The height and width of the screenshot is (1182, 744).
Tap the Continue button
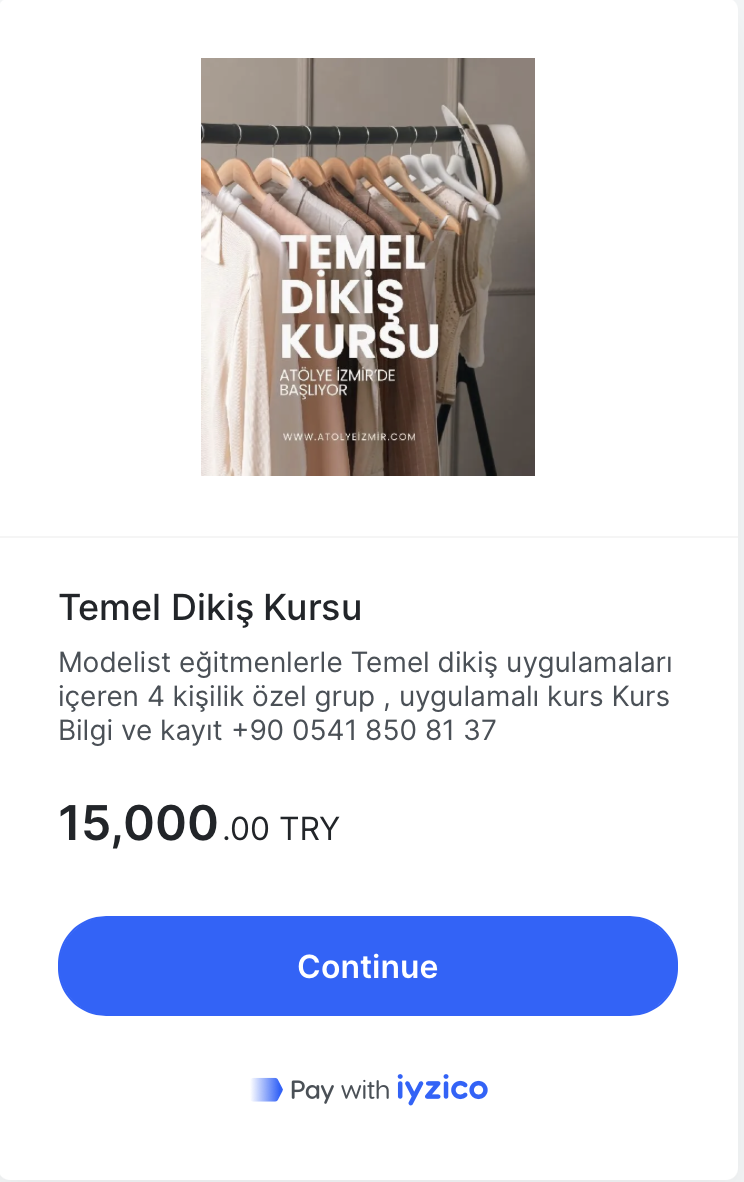[x=368, y=966]
